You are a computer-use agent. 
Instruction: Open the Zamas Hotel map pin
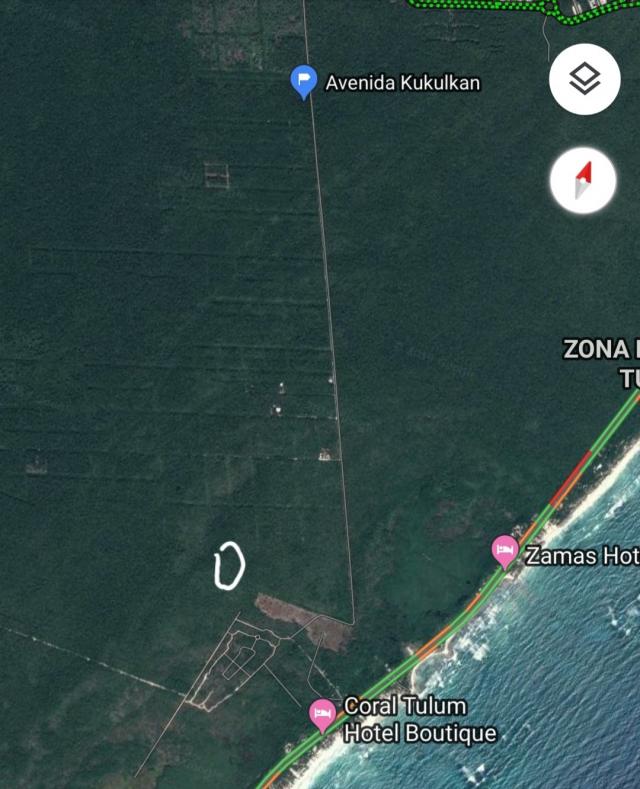(505, 551)
